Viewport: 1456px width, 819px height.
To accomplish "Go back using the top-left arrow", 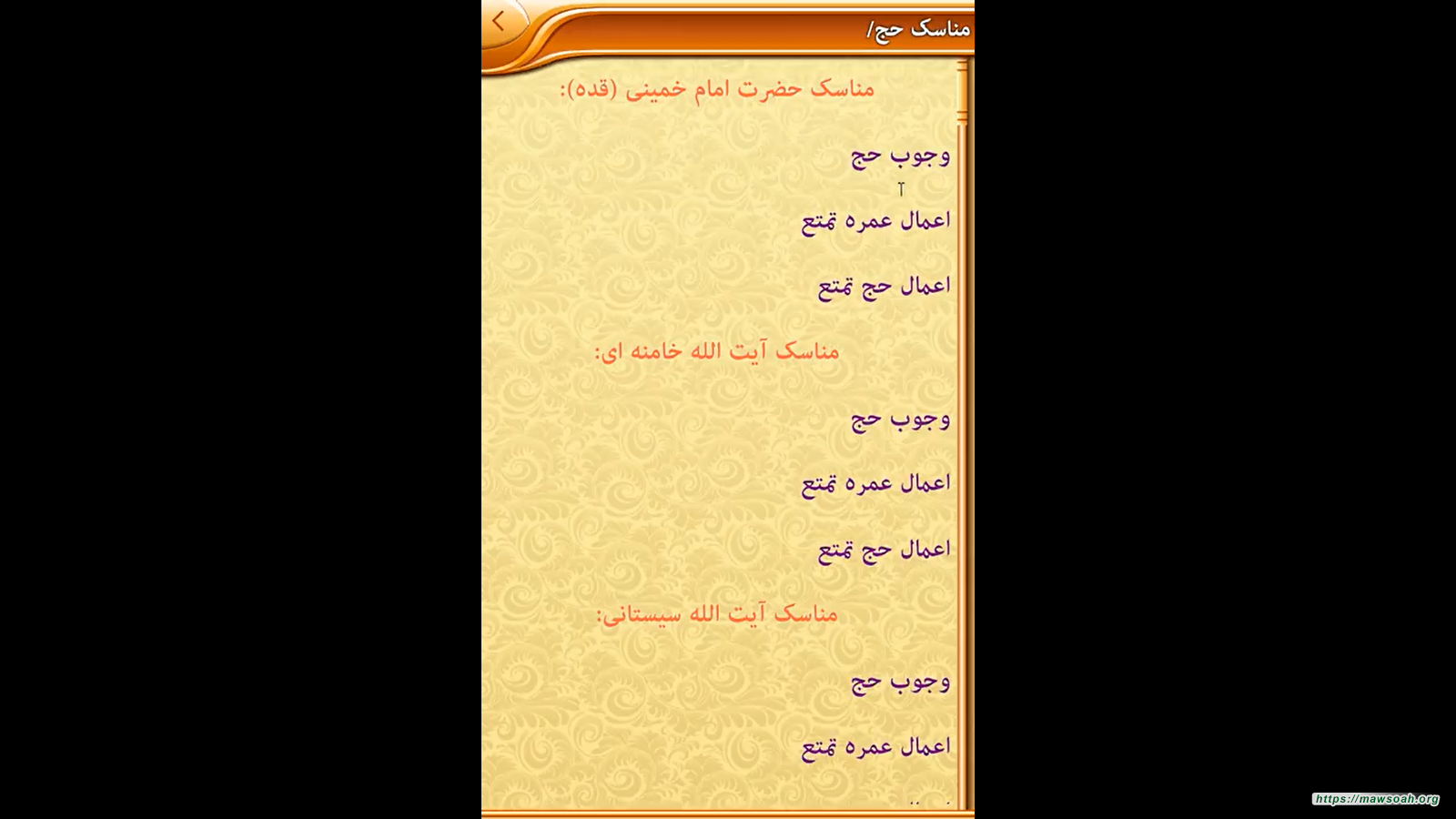I will 499,22.
